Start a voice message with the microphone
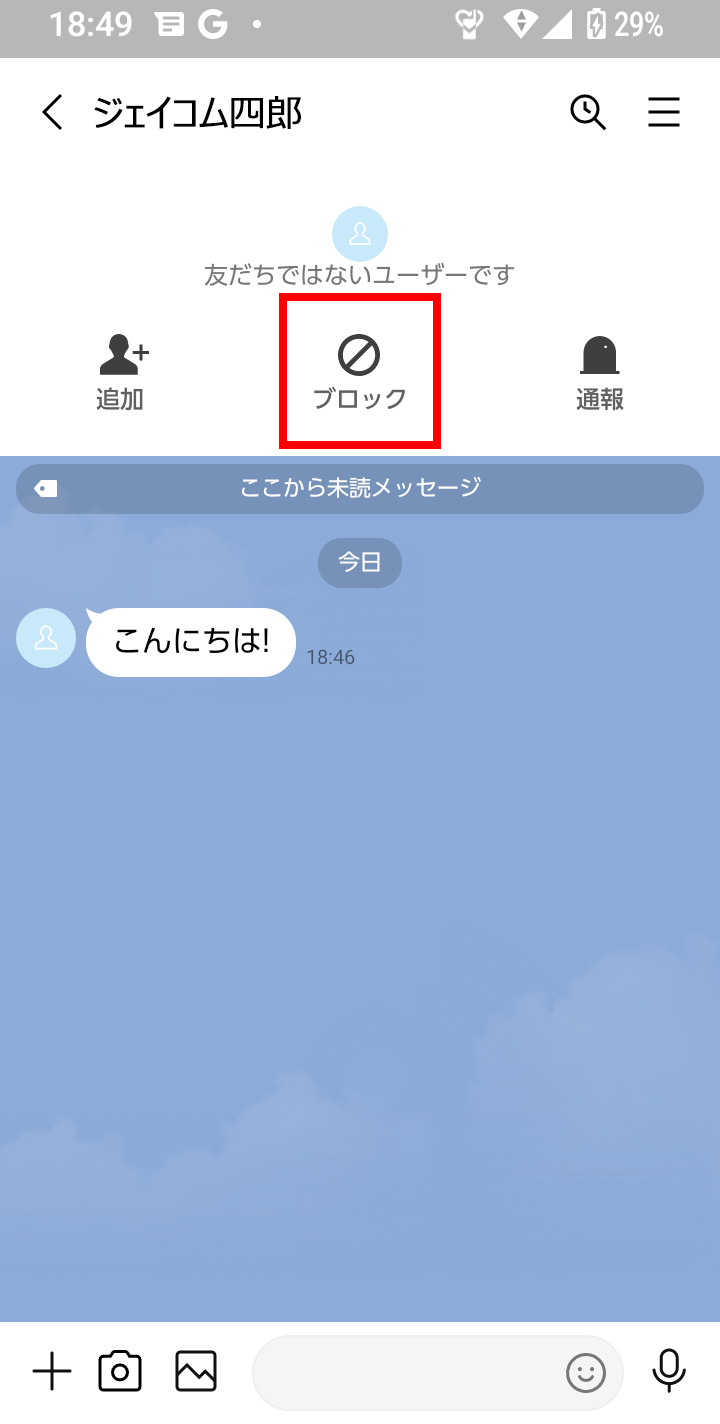 tap(669, 1371)
